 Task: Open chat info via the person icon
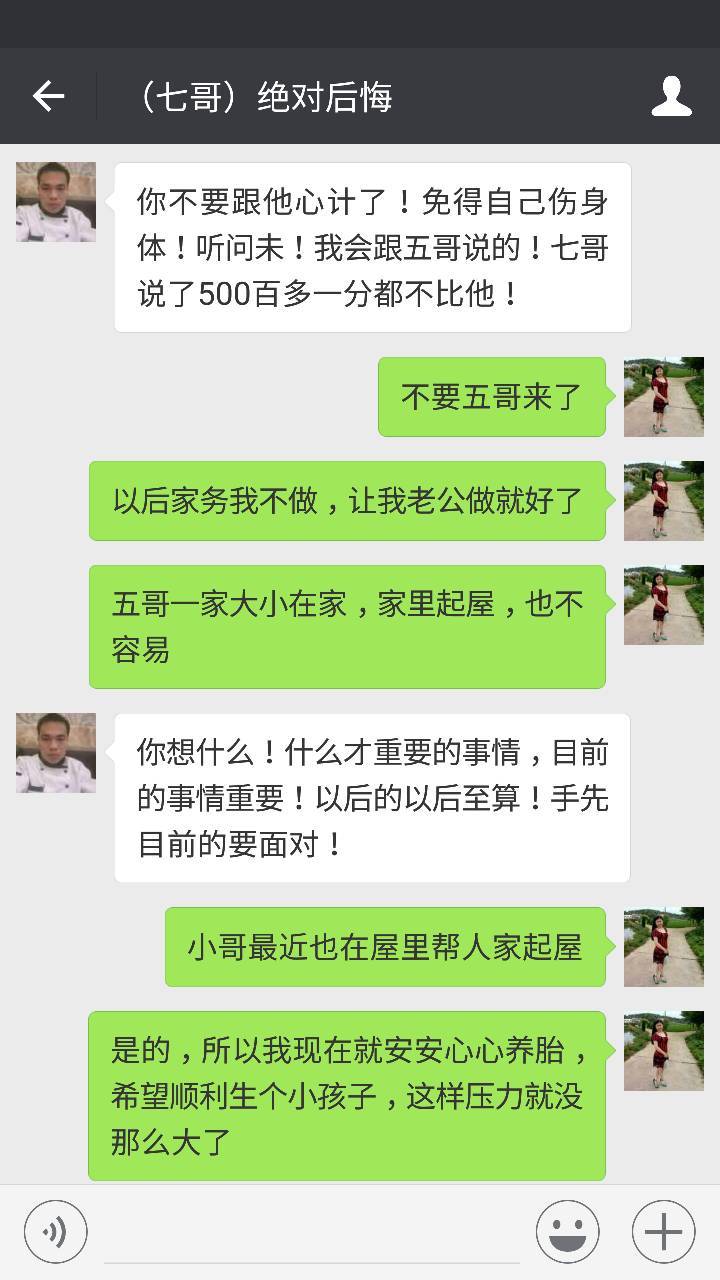pos(671,96)
